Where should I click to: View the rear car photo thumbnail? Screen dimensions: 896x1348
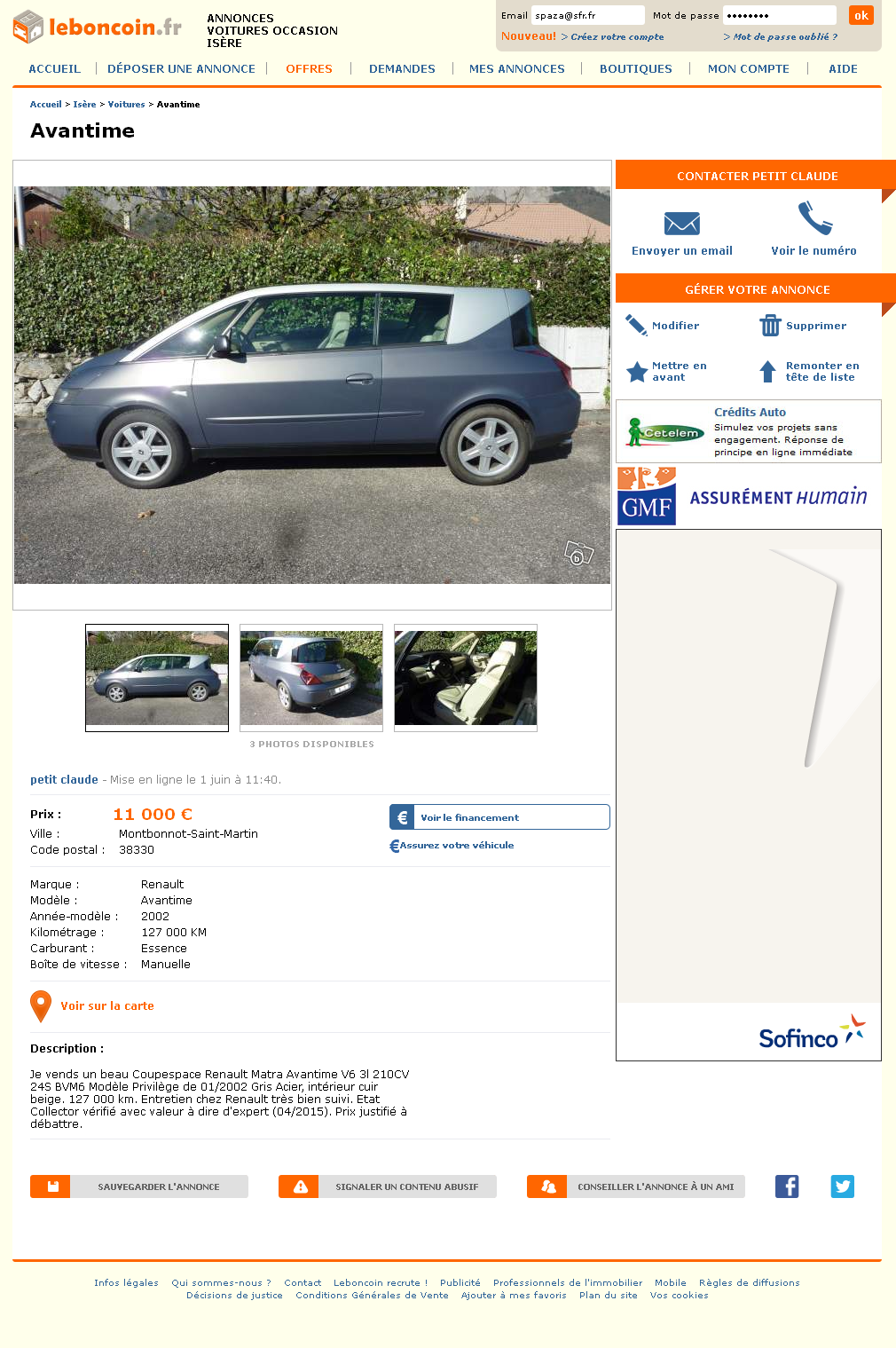click(311, 677)
